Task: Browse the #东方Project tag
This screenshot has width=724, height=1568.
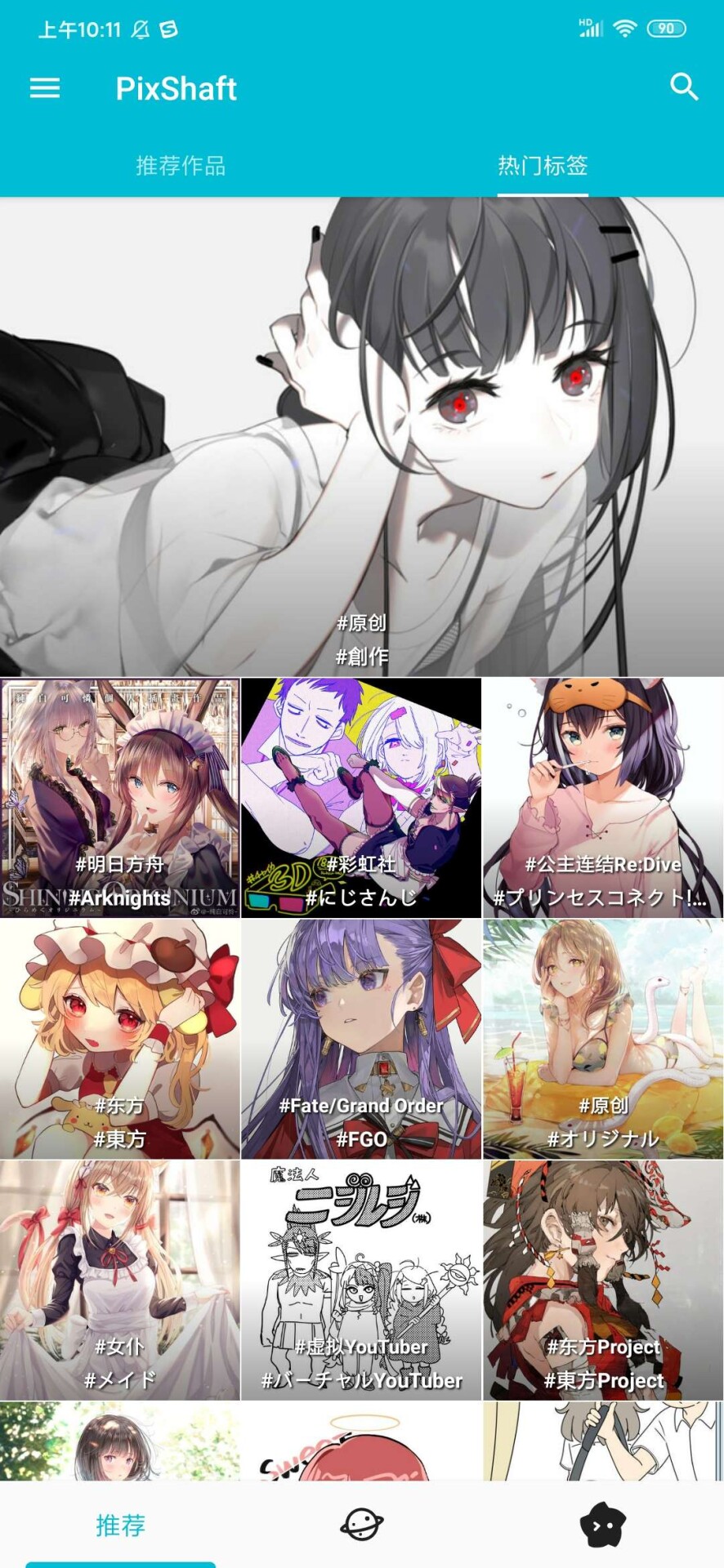Action: [603, 1280]
